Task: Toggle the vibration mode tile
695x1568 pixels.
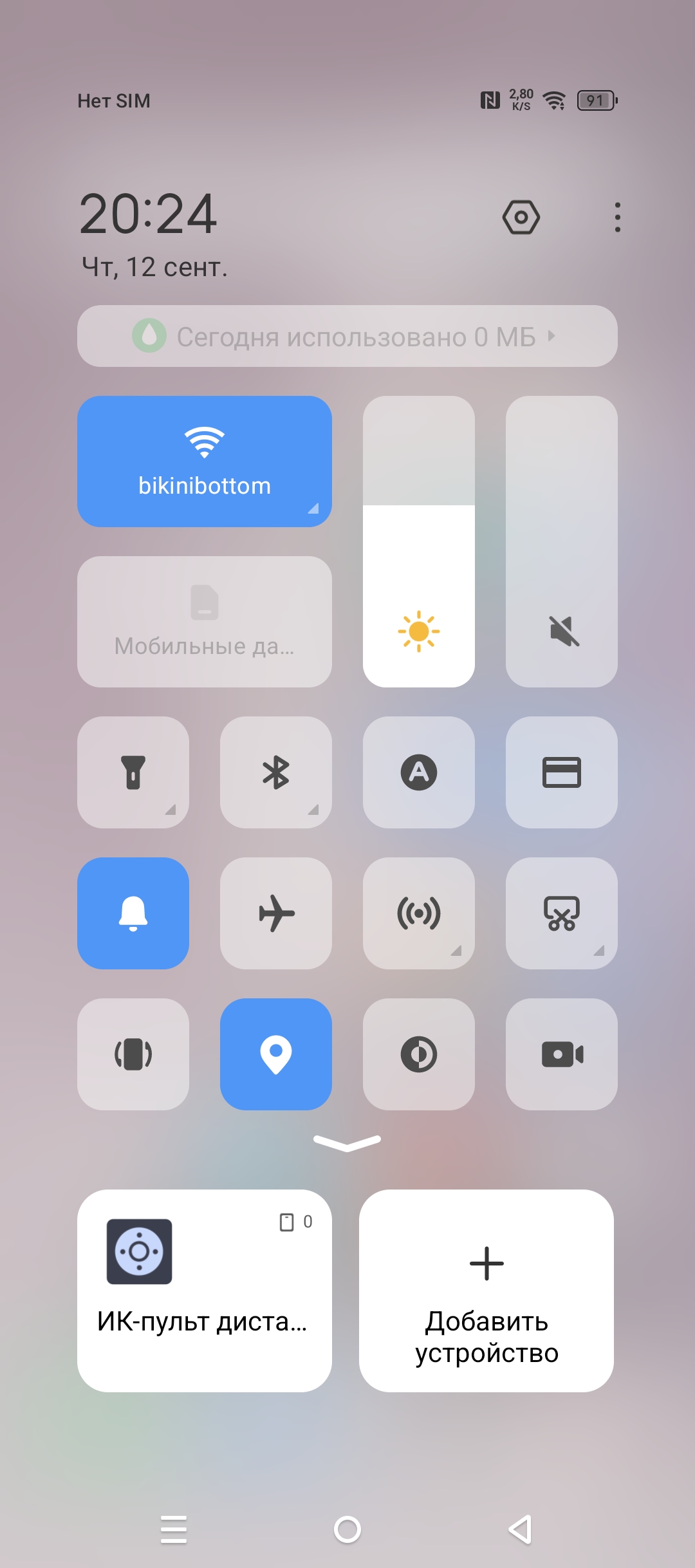Action: [133, 1054]
